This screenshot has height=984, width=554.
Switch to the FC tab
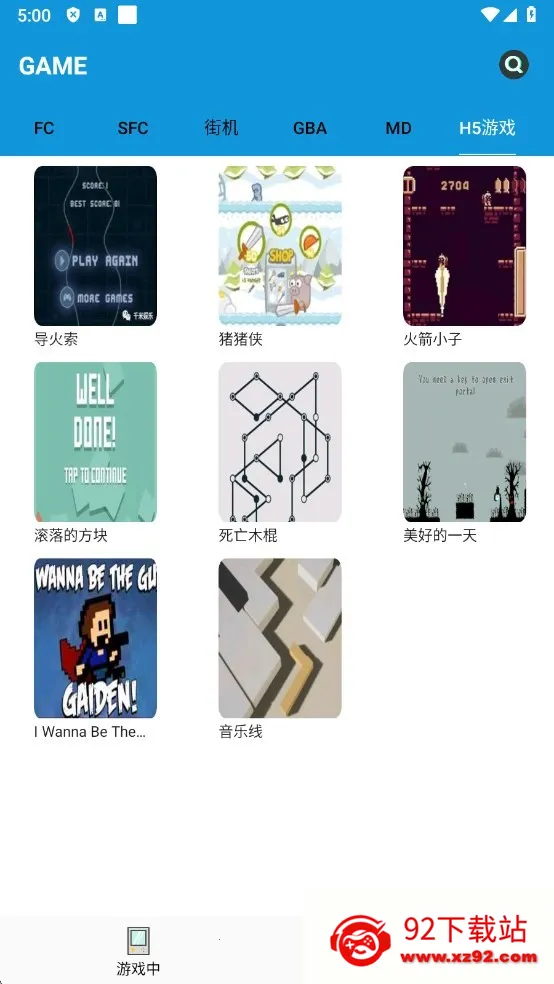[x=44, y=128]
